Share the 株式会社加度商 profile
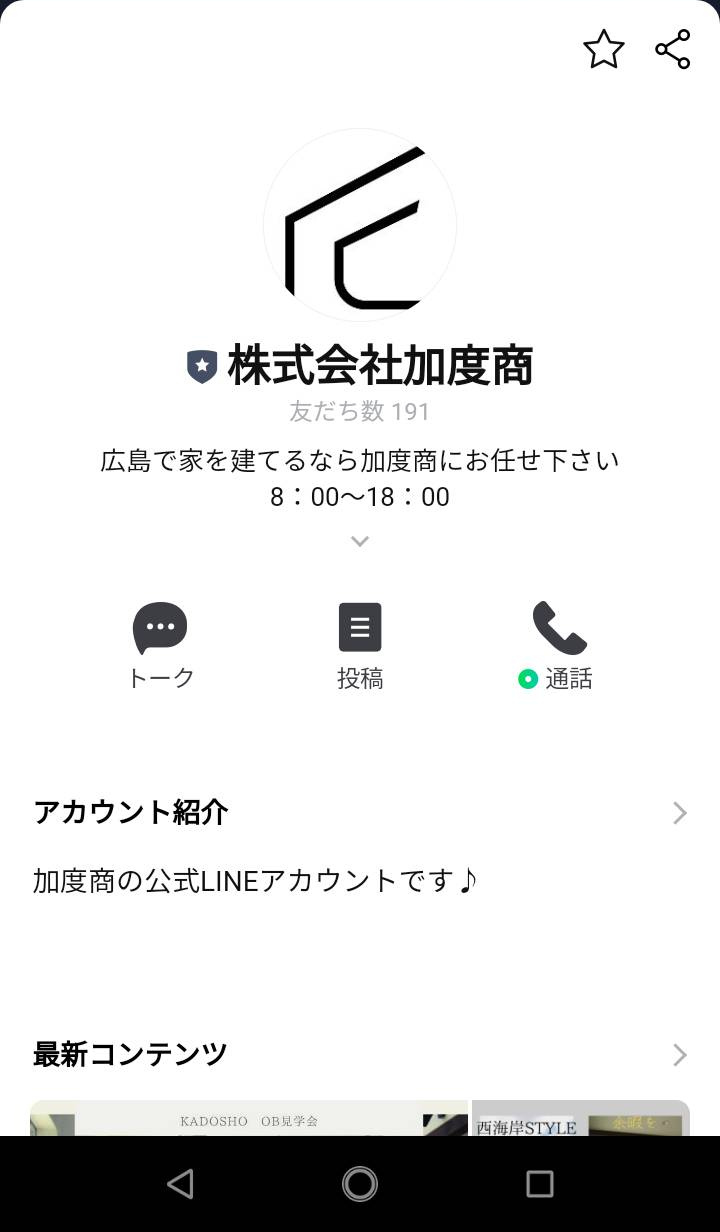This screenshot has height=1232, width=720. click(x=673, y=49)
